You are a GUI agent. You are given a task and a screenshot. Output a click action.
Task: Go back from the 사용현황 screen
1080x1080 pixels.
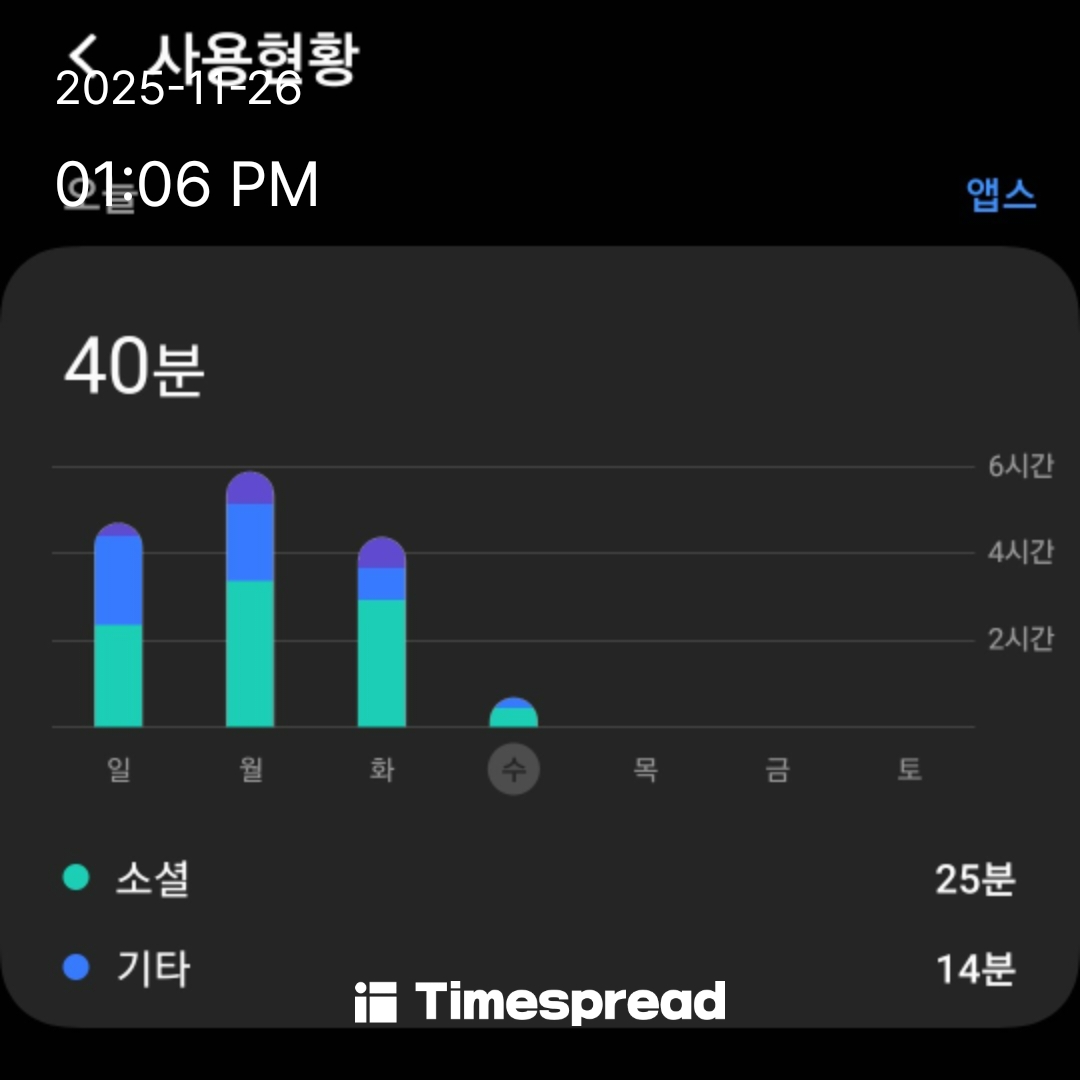84,50
